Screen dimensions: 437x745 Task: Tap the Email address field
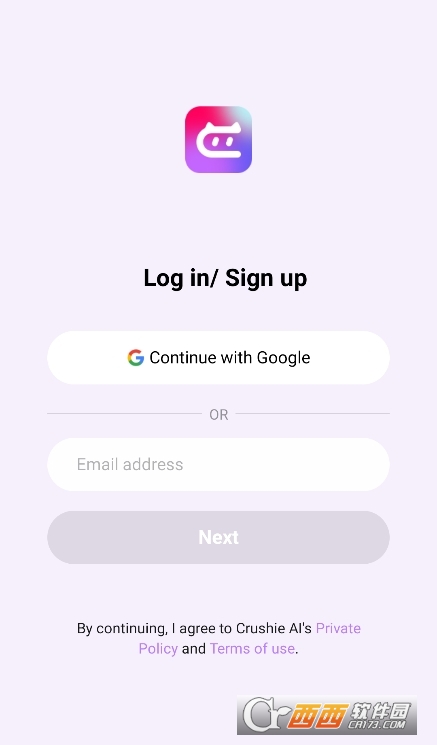click(x=218, y=464)
